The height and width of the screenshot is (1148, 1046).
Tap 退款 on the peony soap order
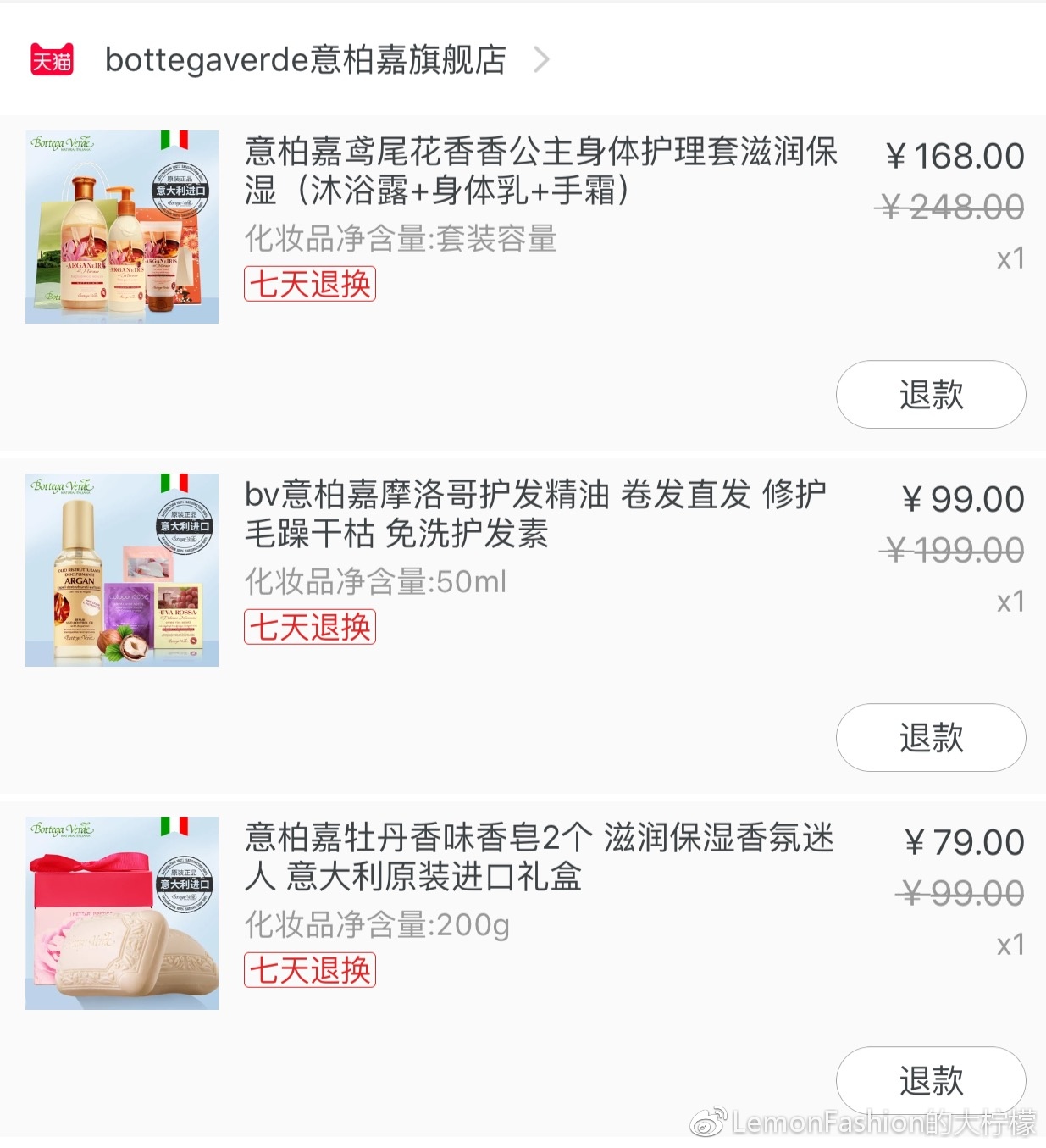[x=929, y=1079]
